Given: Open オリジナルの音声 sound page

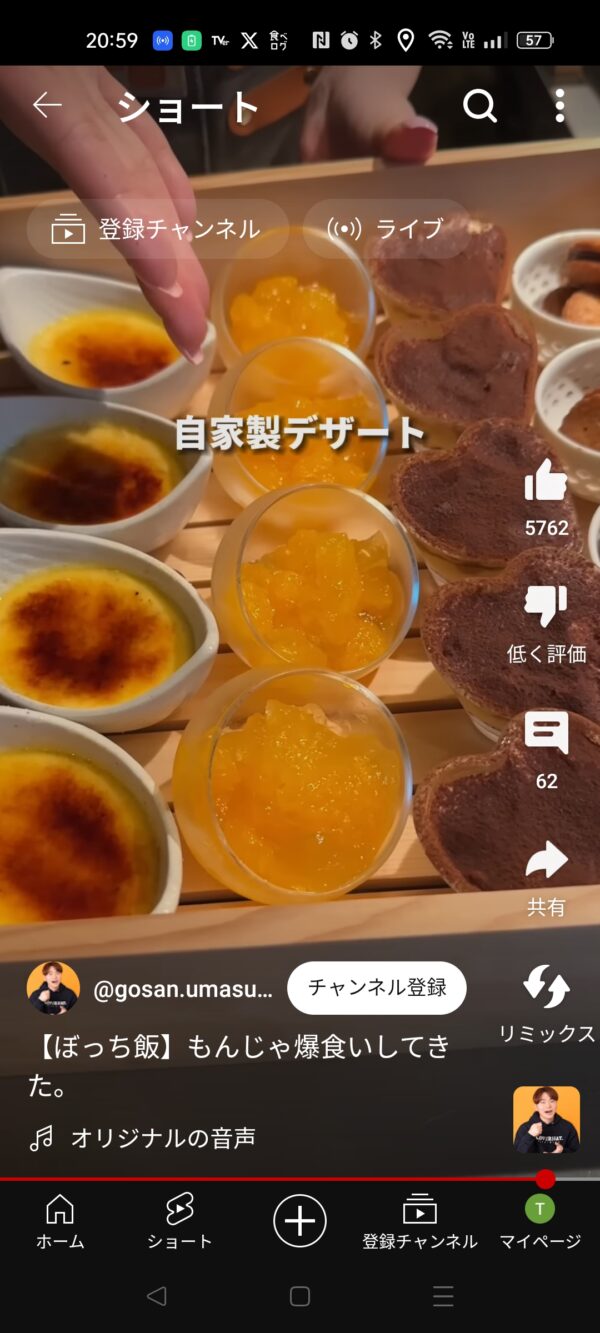Looking at the screenshot, I should pos(162,1137).
